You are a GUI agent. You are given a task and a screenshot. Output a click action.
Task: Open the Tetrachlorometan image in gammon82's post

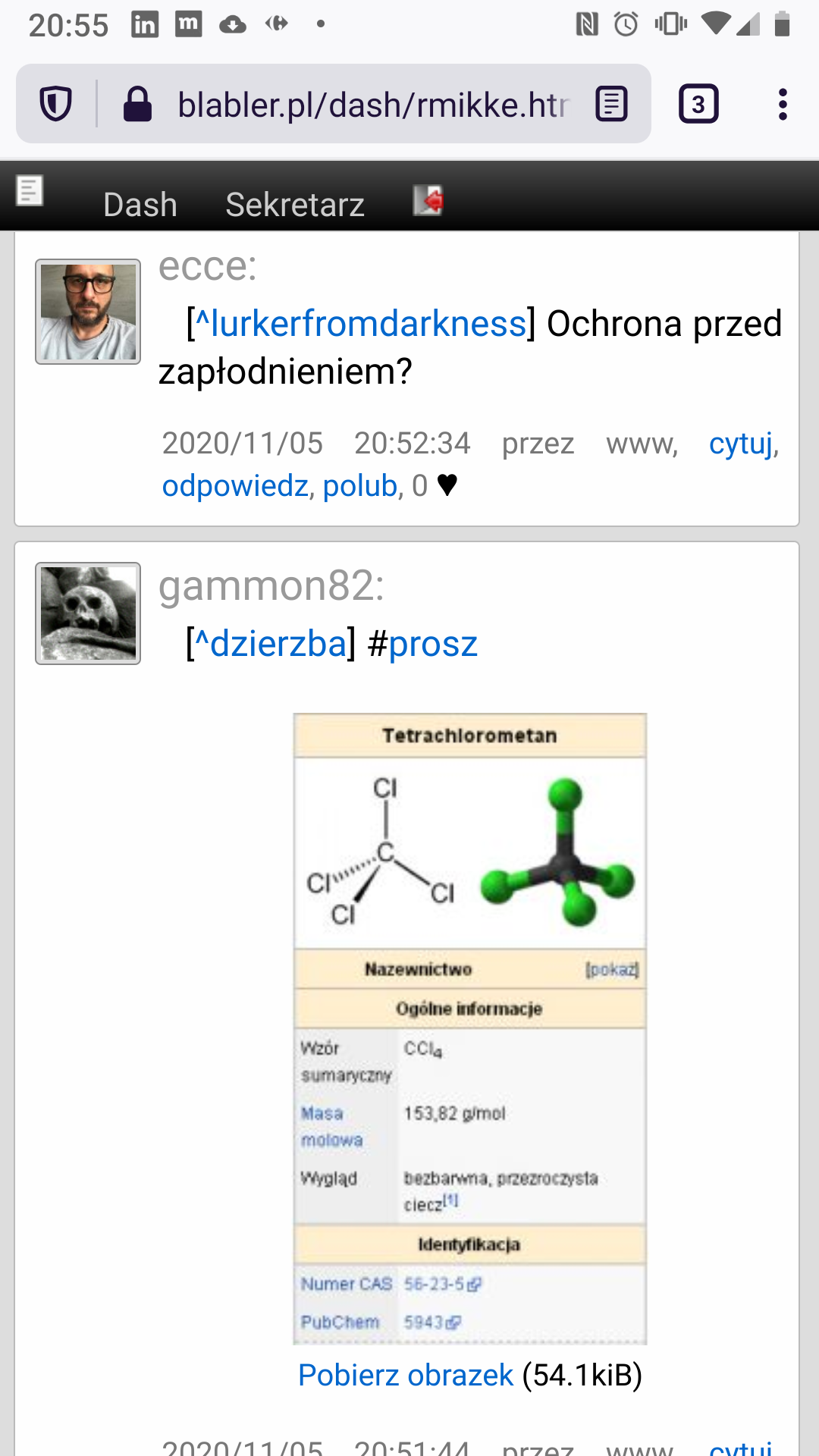(470, 1028)
